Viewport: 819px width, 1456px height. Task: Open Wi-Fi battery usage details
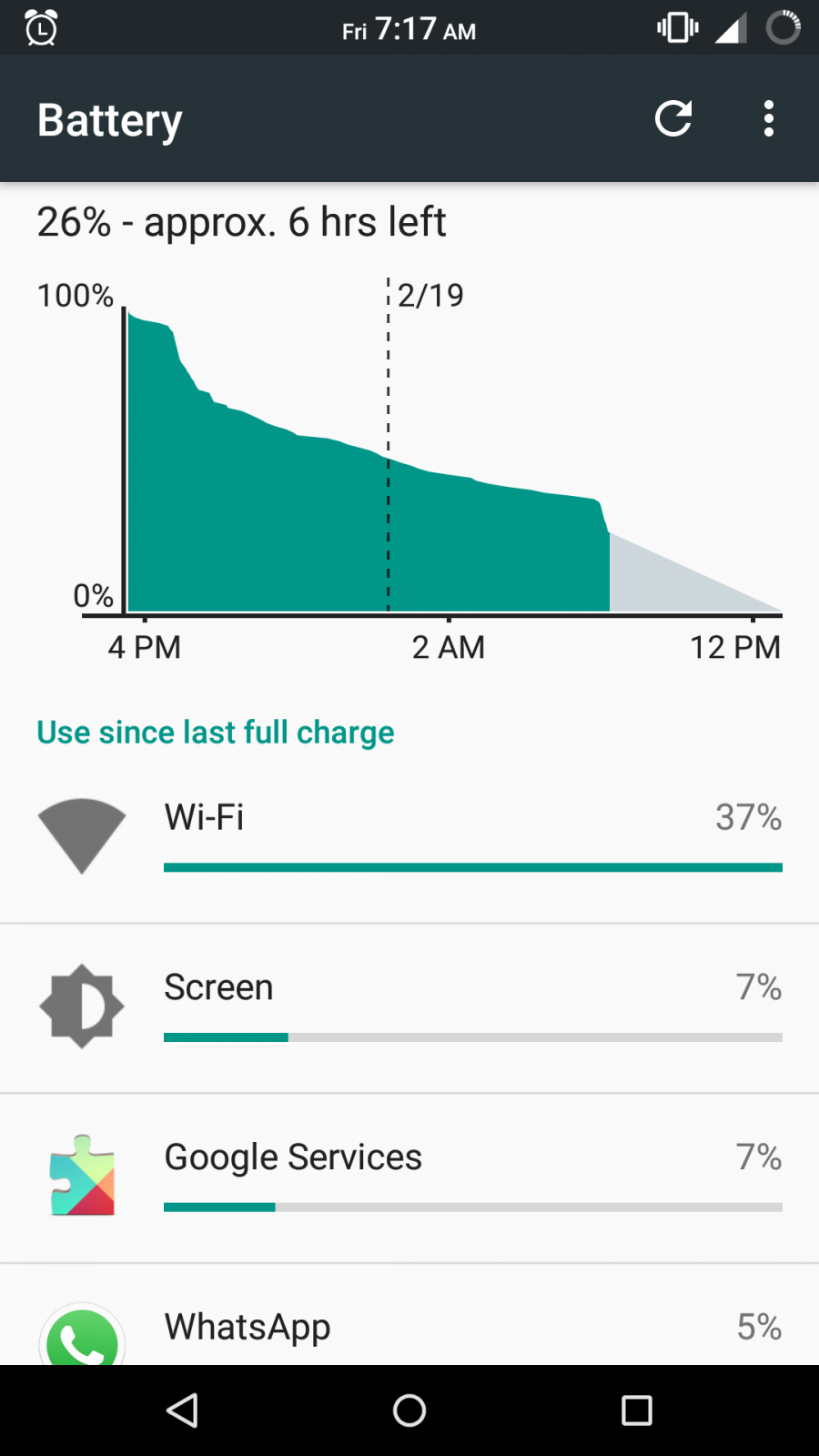click(x=409, y=837)
